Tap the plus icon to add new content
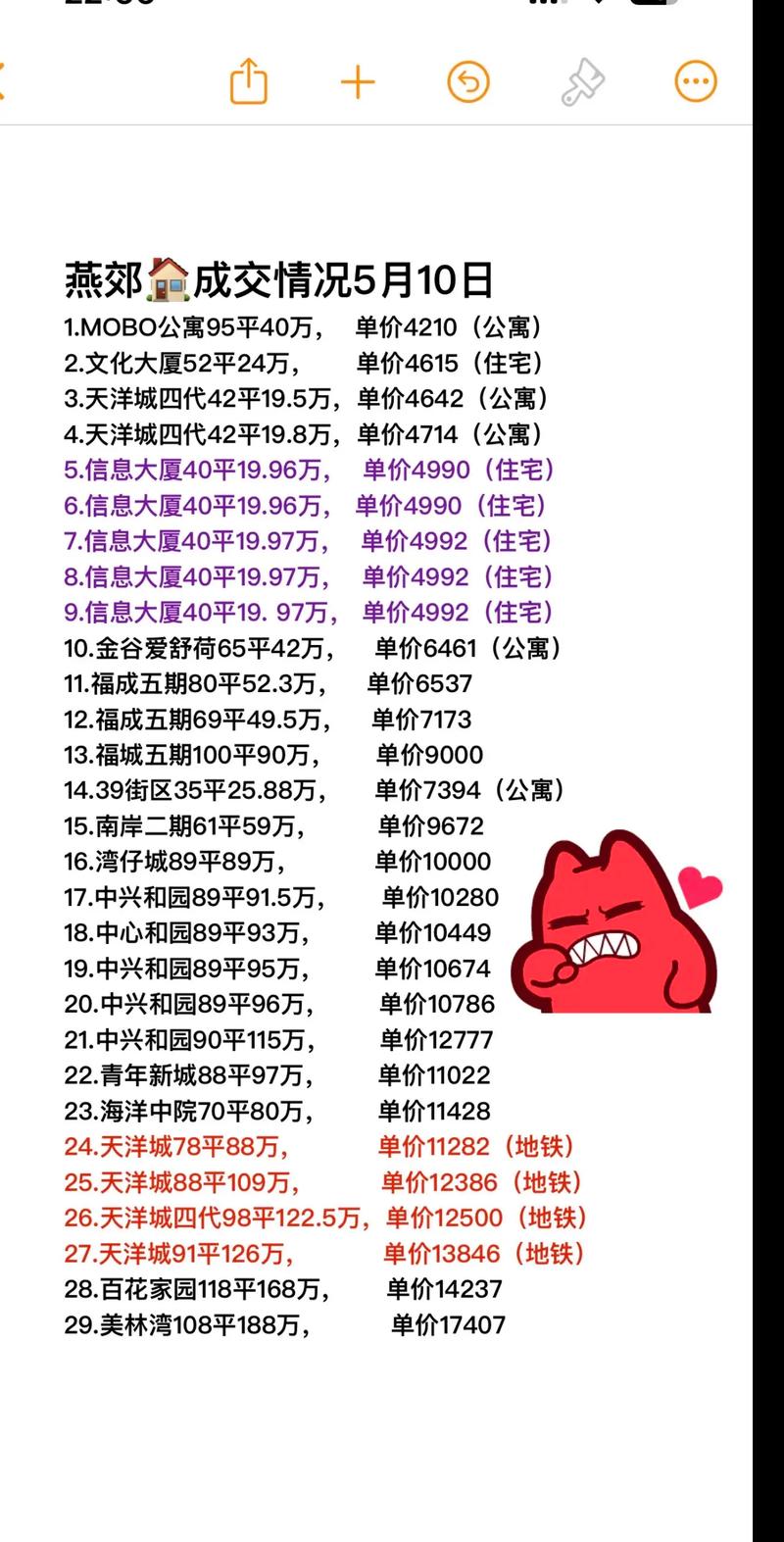 coord(356,82)
